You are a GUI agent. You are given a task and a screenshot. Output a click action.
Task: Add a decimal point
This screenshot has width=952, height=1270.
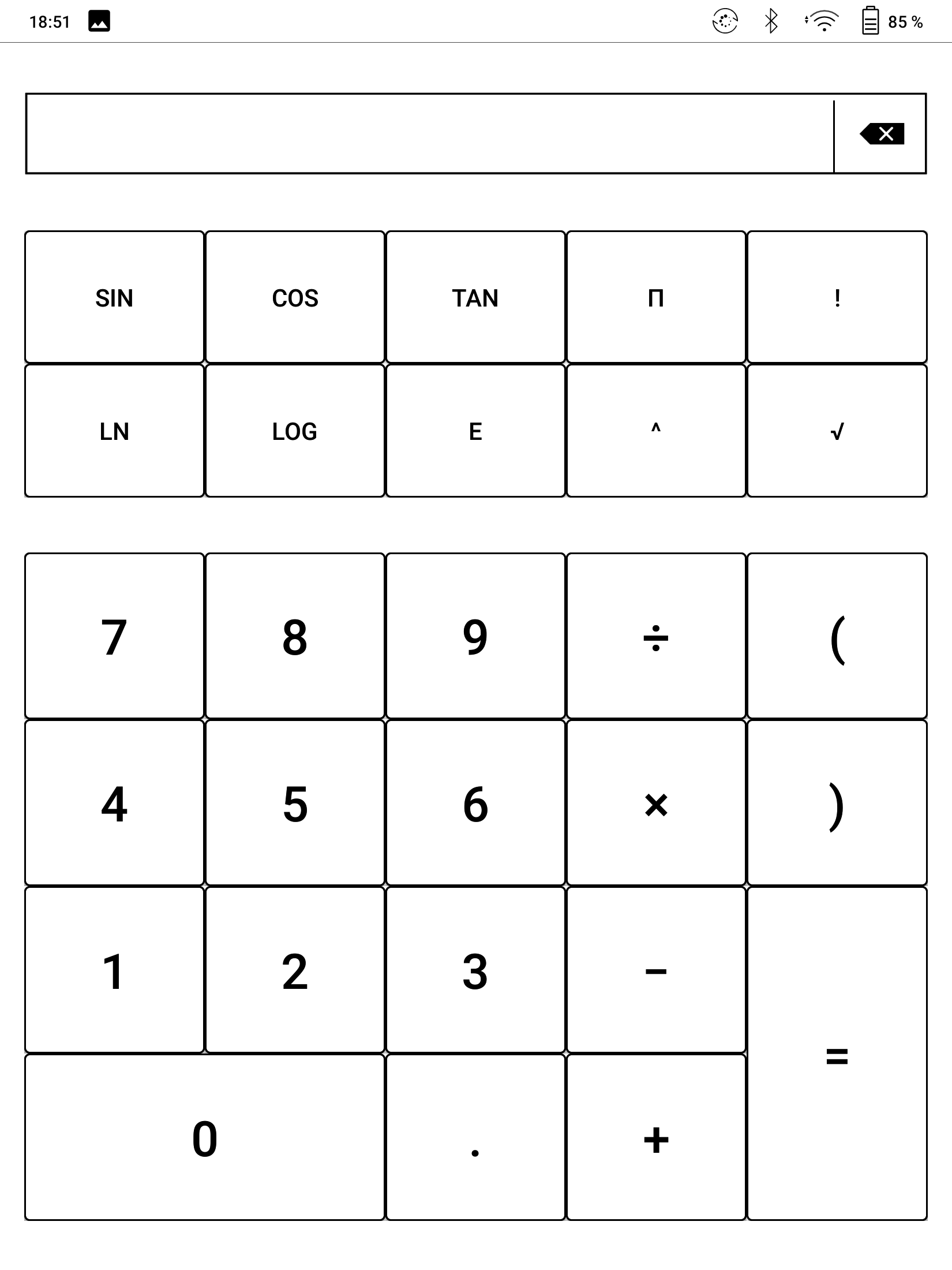click(475, 1137)
